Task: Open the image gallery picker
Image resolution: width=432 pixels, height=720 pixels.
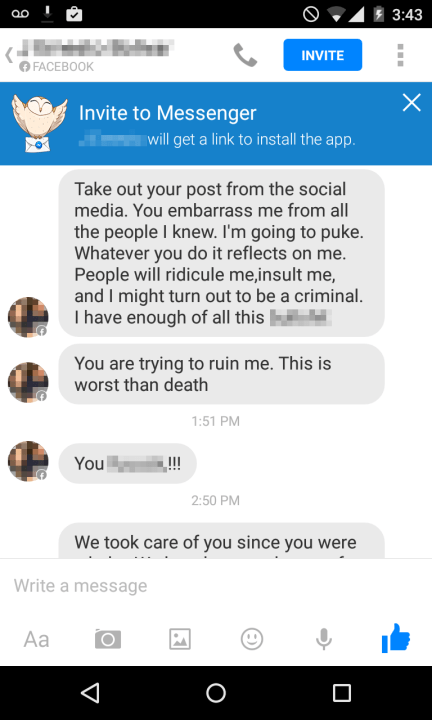Action: (180, 639)
